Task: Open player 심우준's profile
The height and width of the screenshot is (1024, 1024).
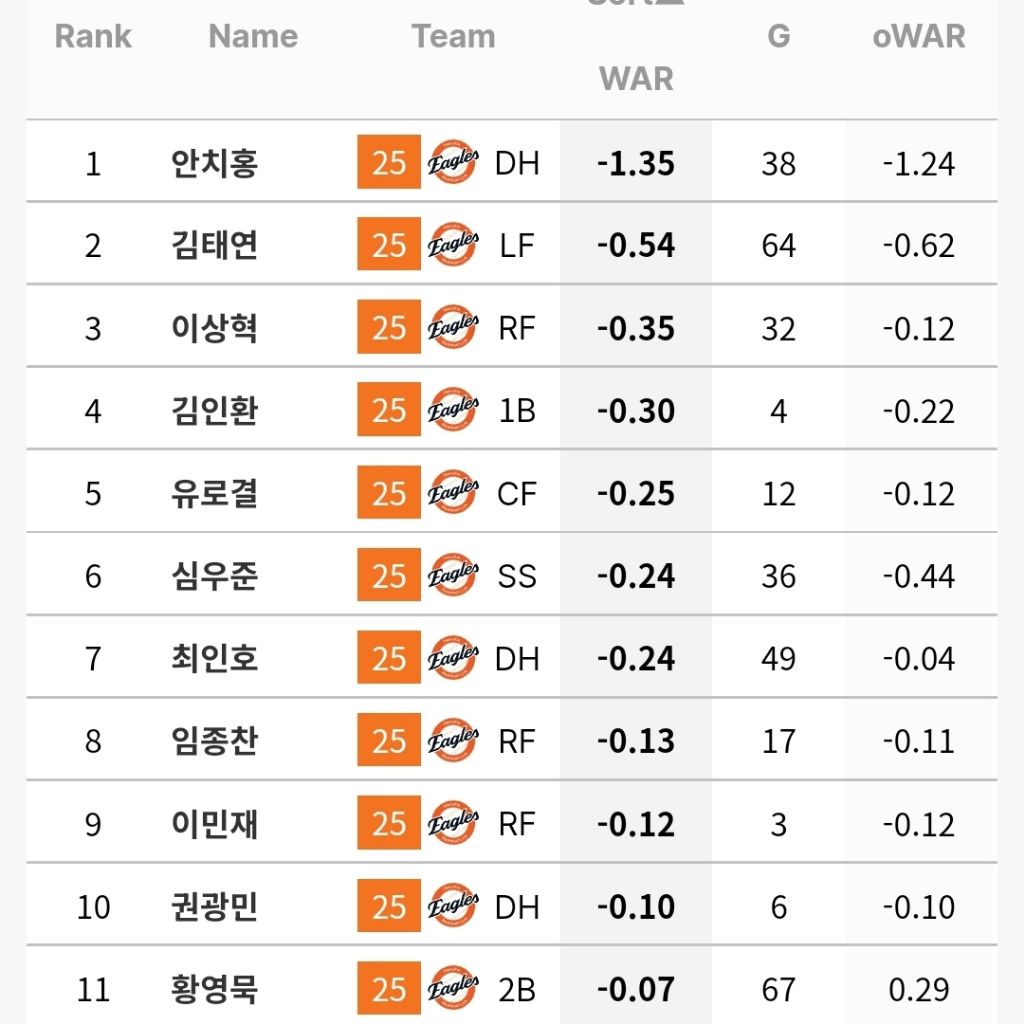Action: pos(214,576)
